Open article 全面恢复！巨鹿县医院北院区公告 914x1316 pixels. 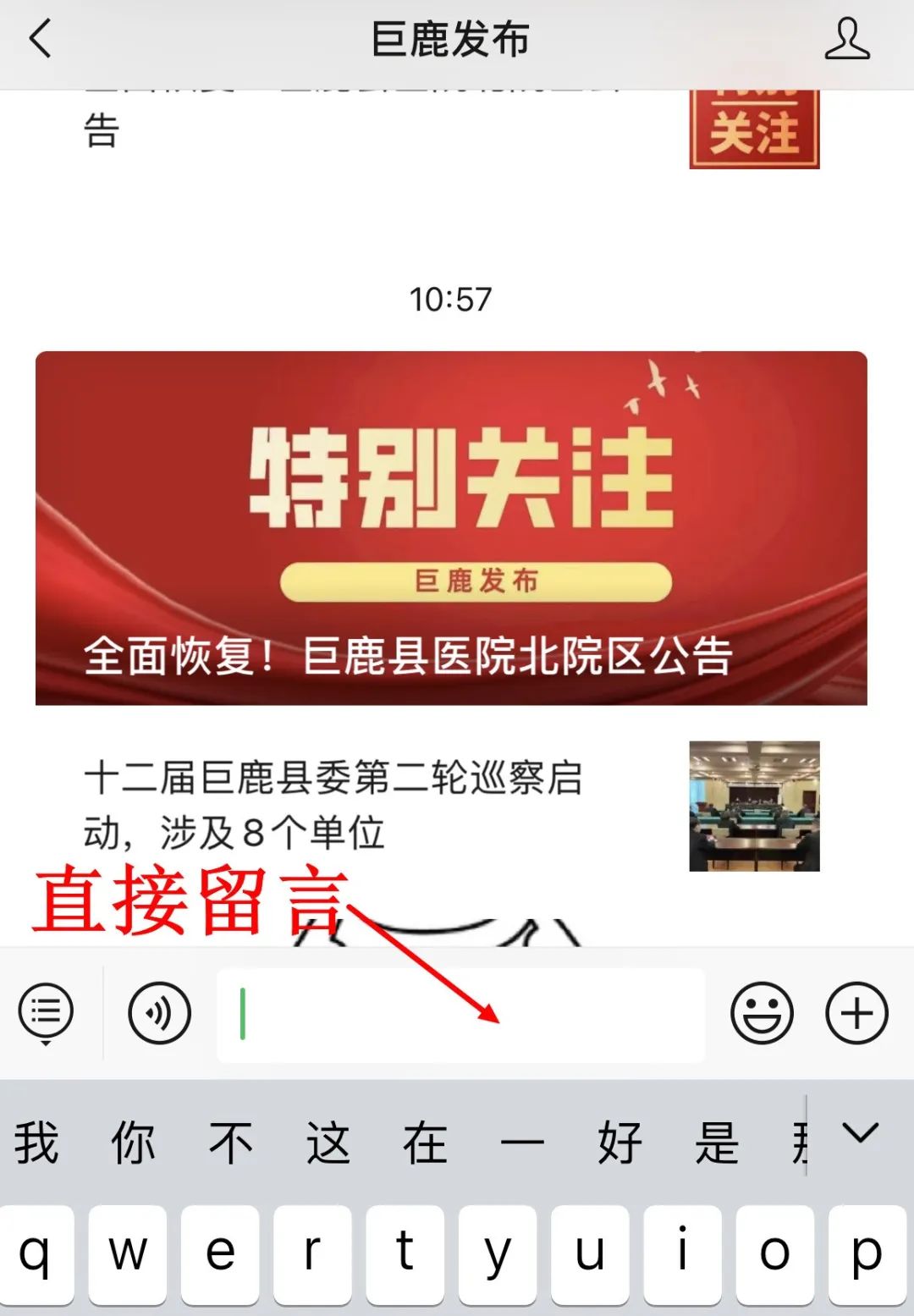tap(451, 527)
